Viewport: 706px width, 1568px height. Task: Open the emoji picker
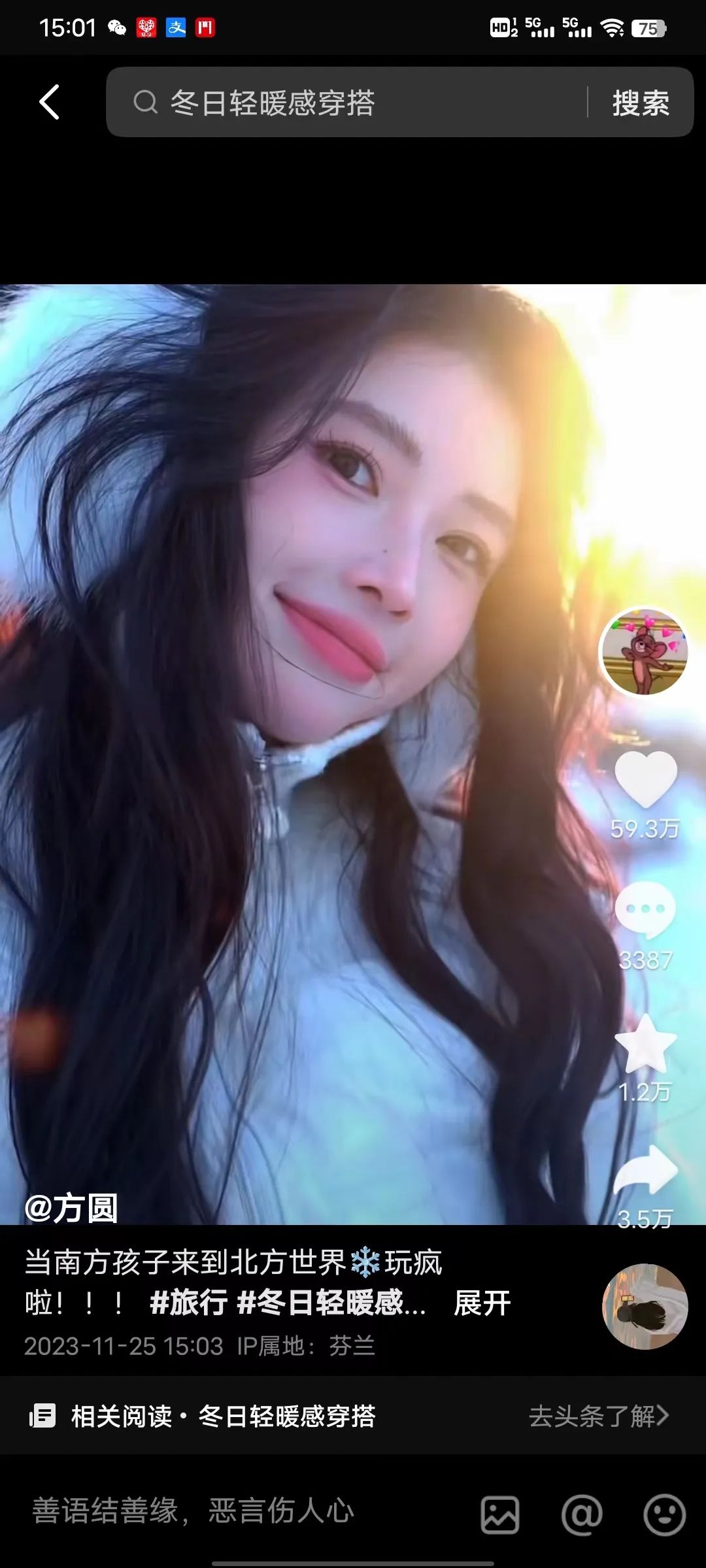point(664,1514)
